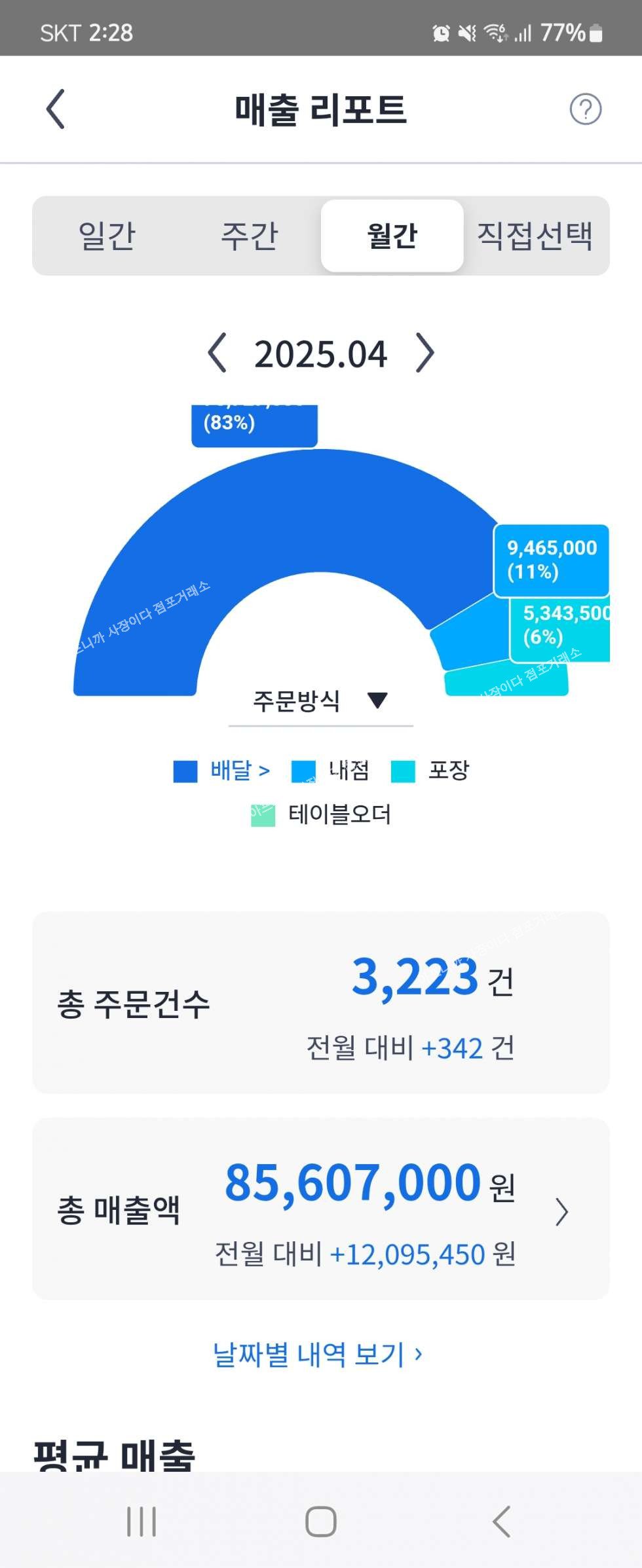Go to the previous month before 2025.04
Image resolution: width=642 pixels, height=1568 pixels.
217,354
